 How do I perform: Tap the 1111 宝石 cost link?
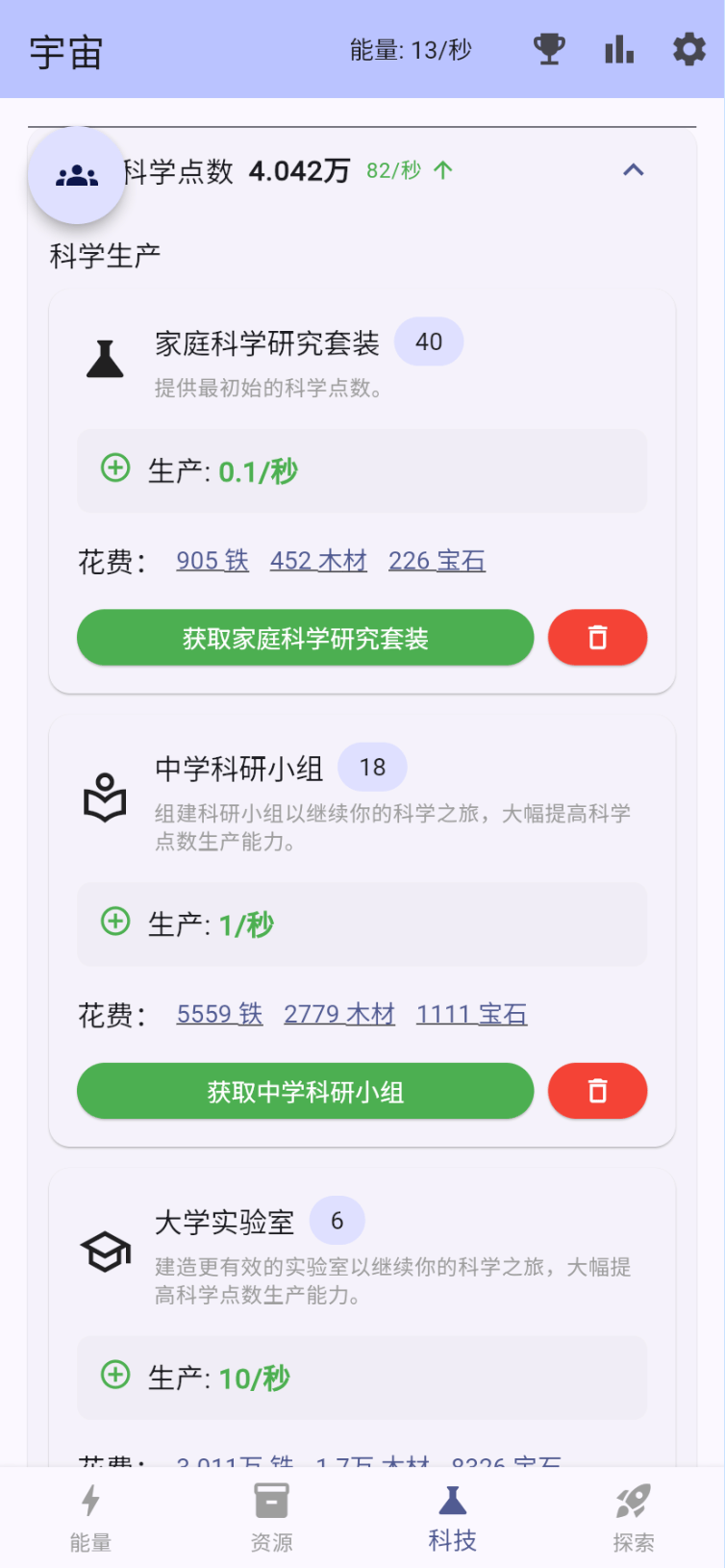[471, 1014]
